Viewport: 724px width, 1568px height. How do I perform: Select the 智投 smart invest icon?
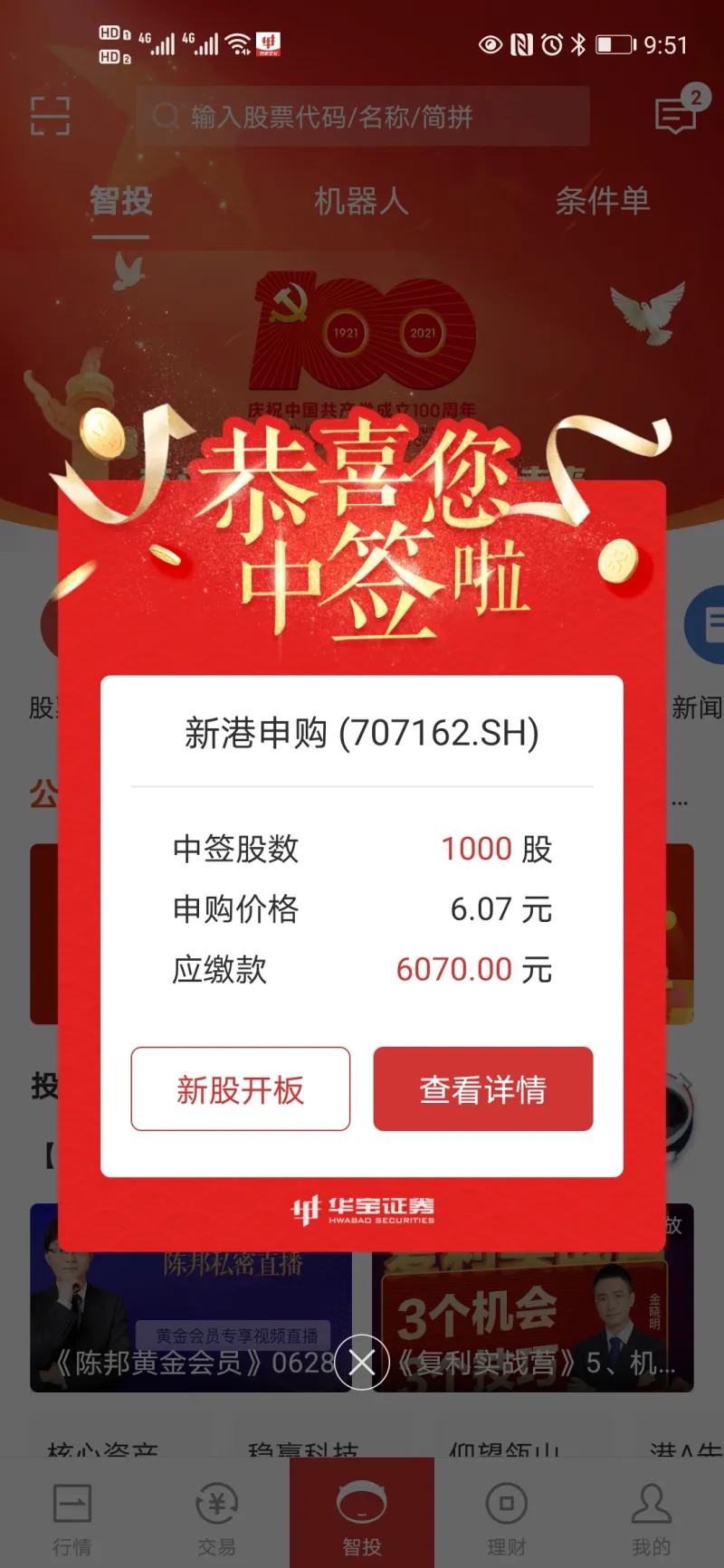pos(362,1506)
